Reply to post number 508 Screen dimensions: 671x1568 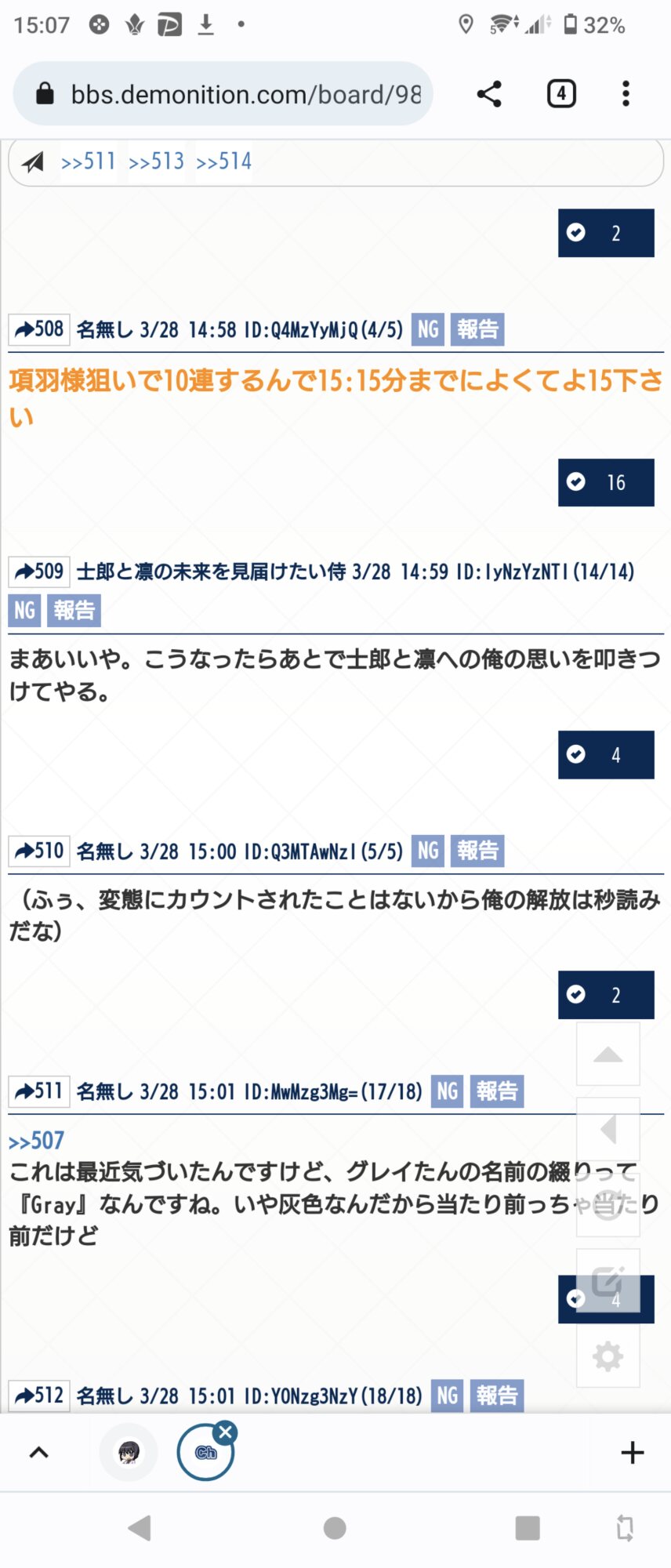pos(39,329)
